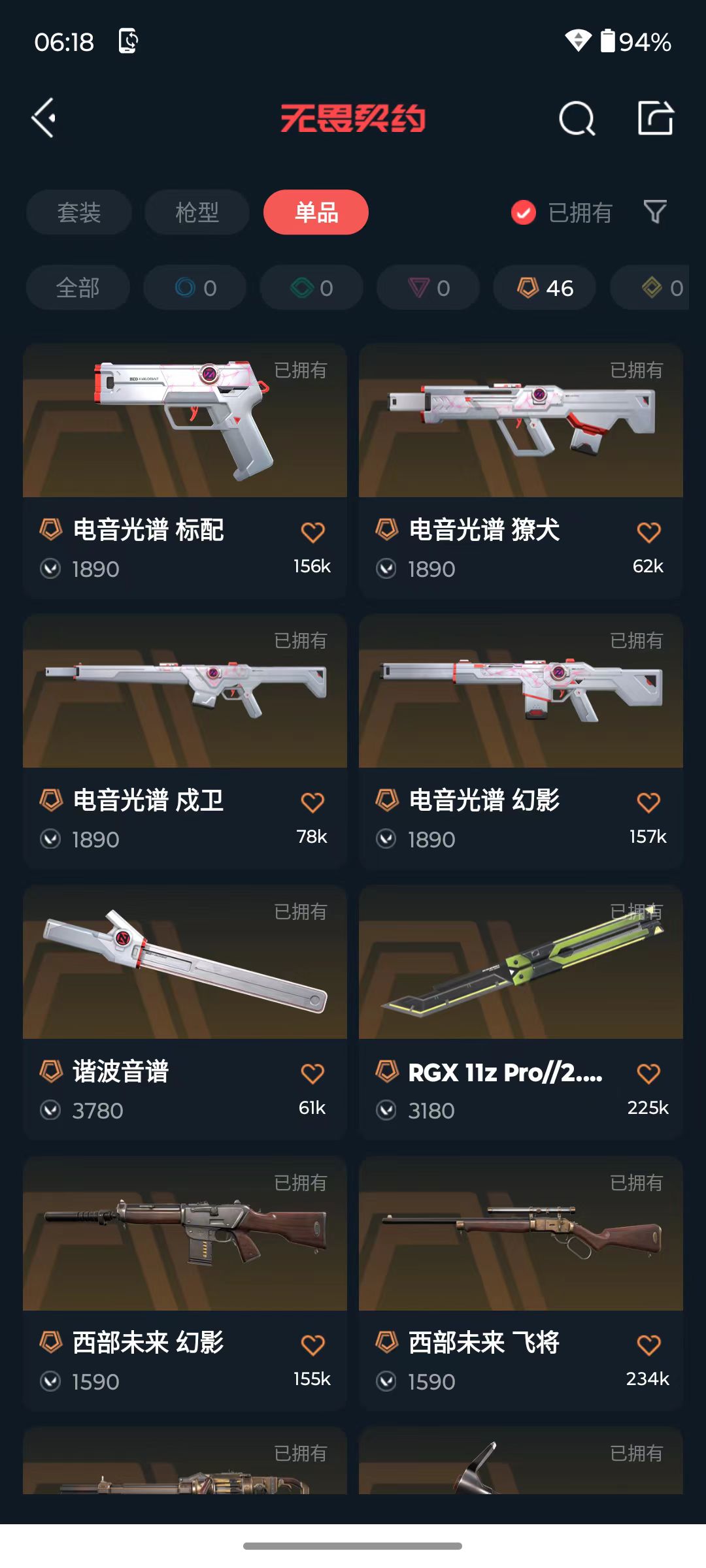The image size is (706, 1568).
Task: Open the filter funnel icon
Action: click(x=655, y=212)
